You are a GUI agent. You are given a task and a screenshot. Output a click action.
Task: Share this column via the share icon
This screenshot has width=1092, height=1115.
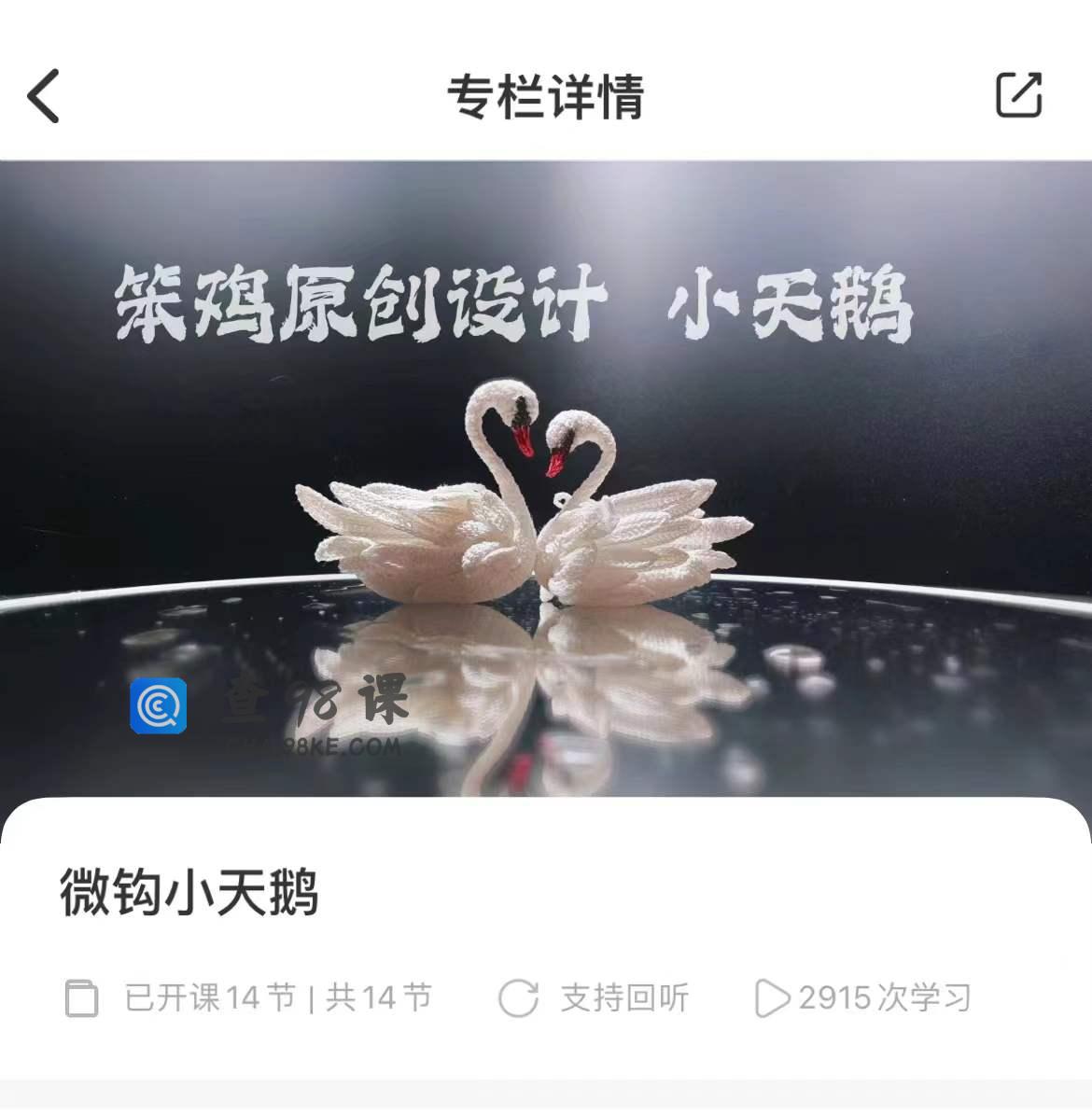pyautogui.click(x=1018, y=94)
